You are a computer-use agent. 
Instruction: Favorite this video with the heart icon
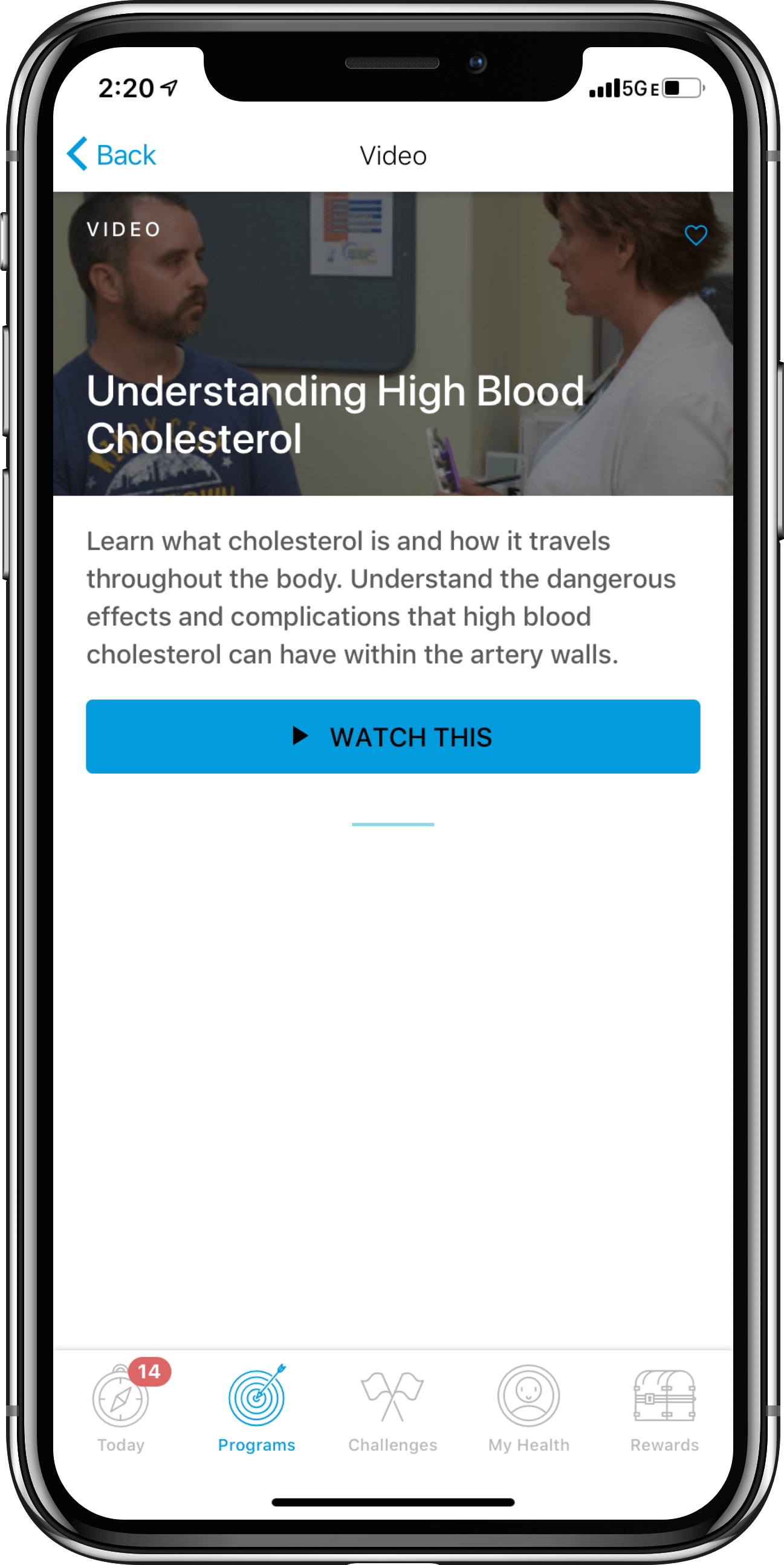coord(696,235)
